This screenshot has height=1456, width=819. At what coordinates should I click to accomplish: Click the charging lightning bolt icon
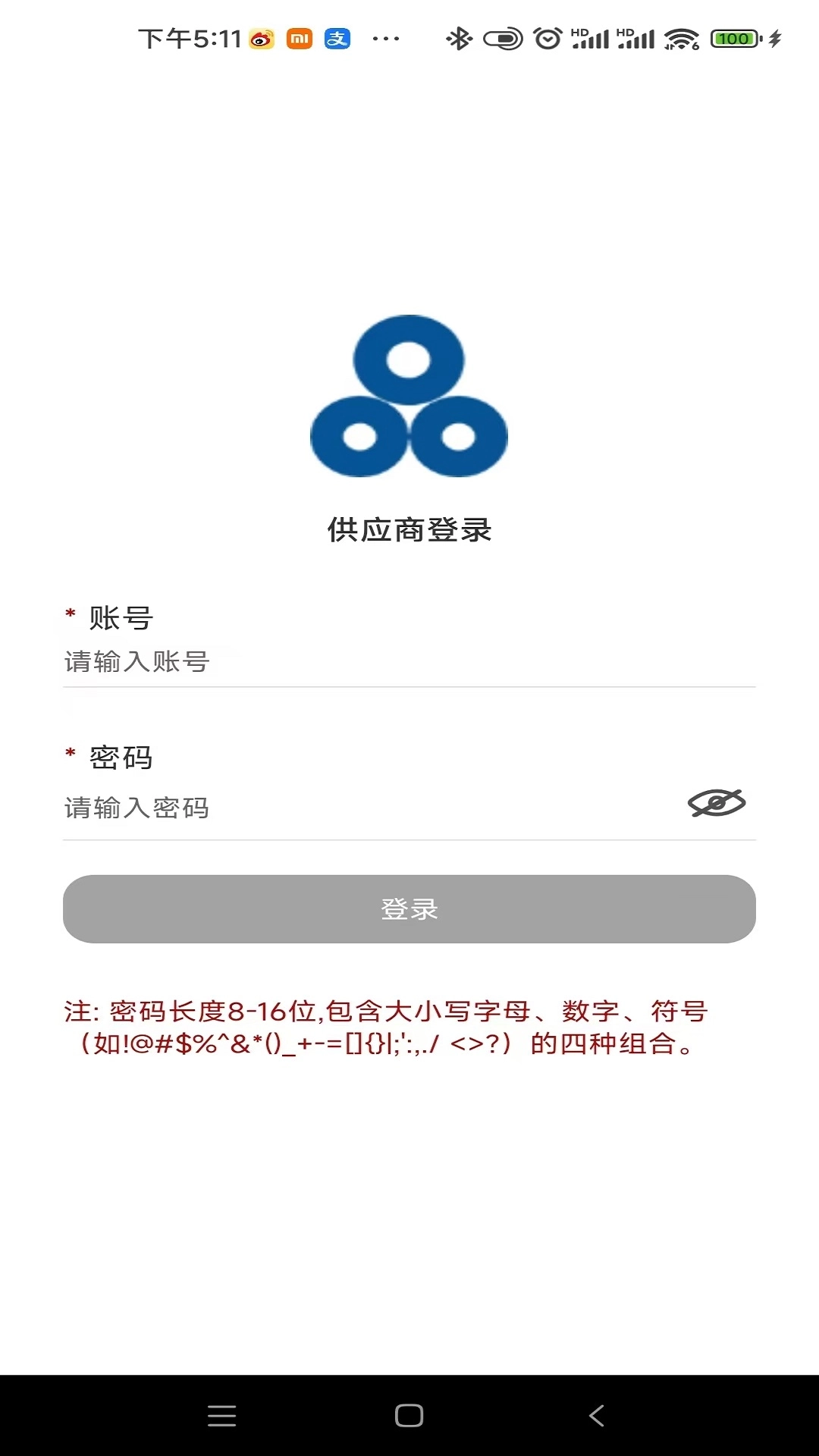(775, 37)
